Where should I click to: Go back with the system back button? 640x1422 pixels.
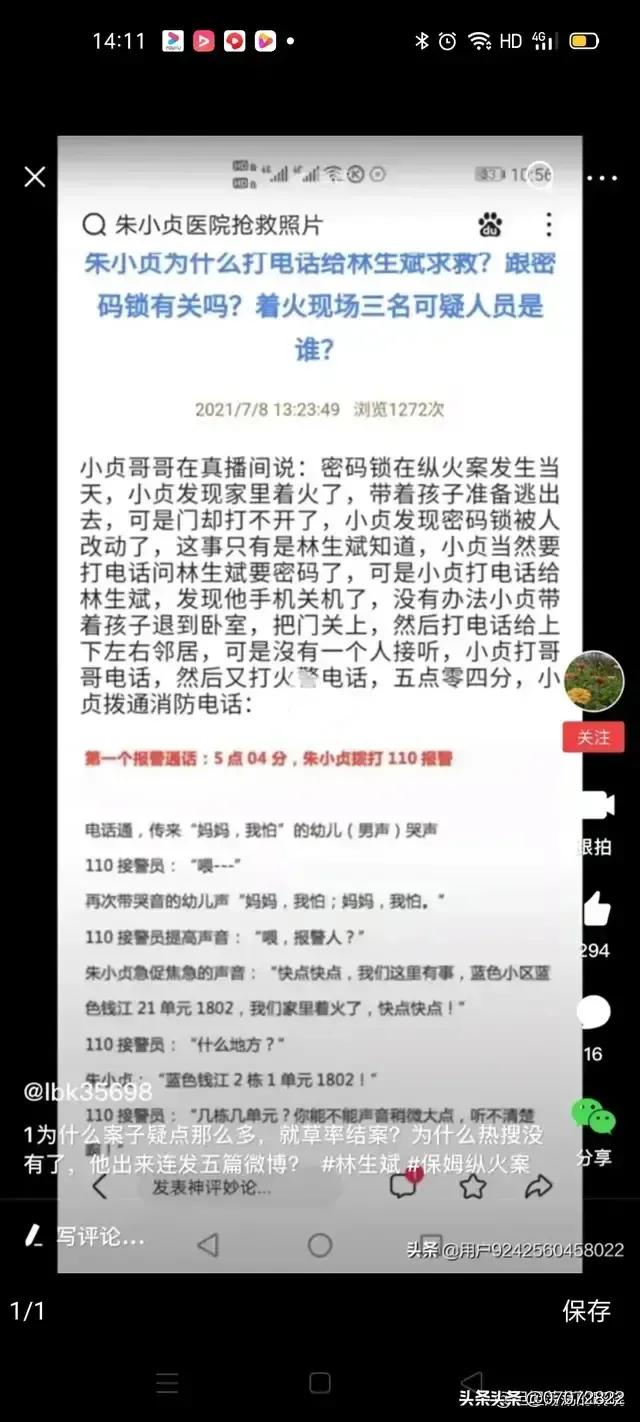click(471, 1383)
